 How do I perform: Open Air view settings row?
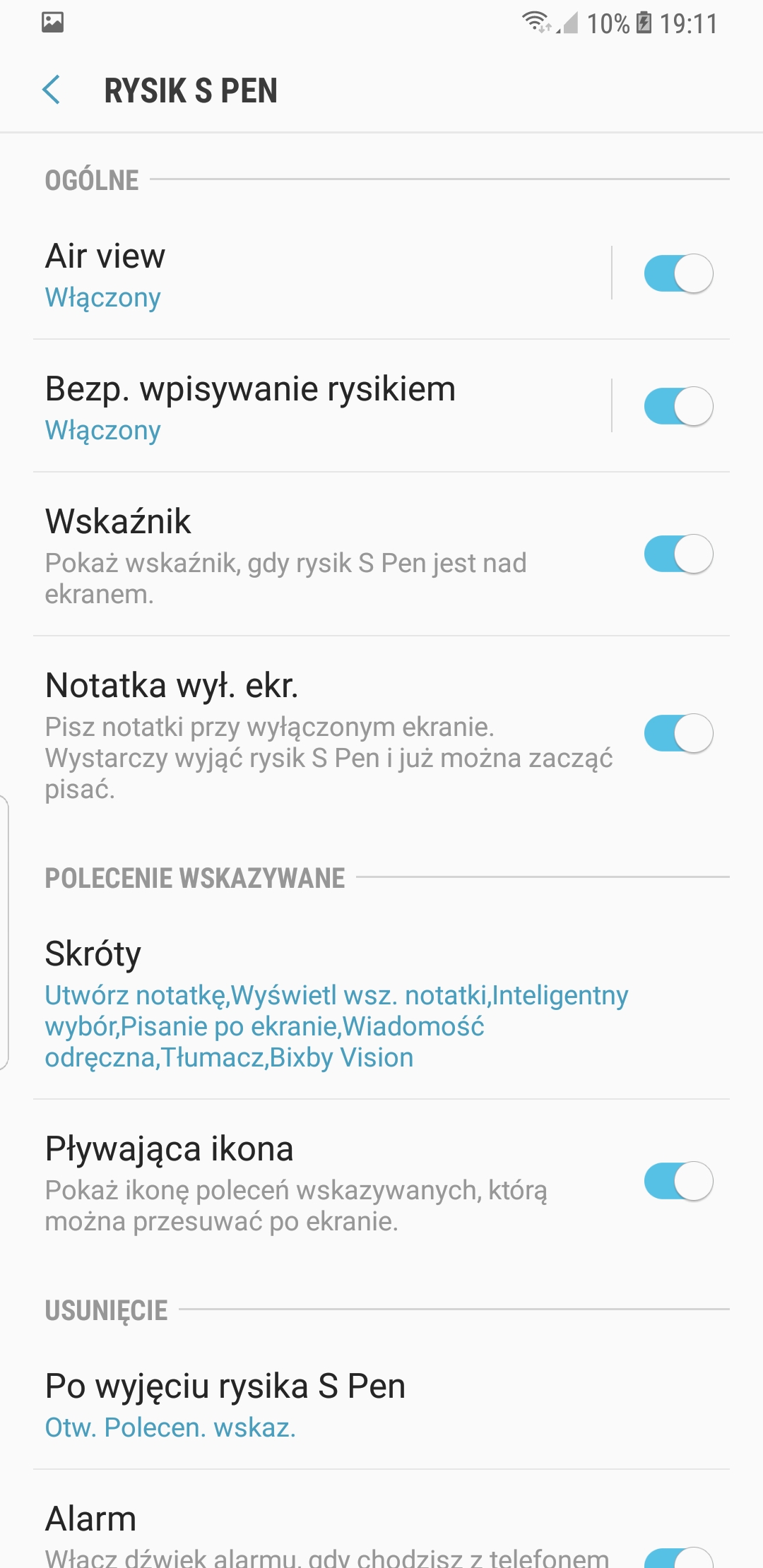[x=321, y=274]
